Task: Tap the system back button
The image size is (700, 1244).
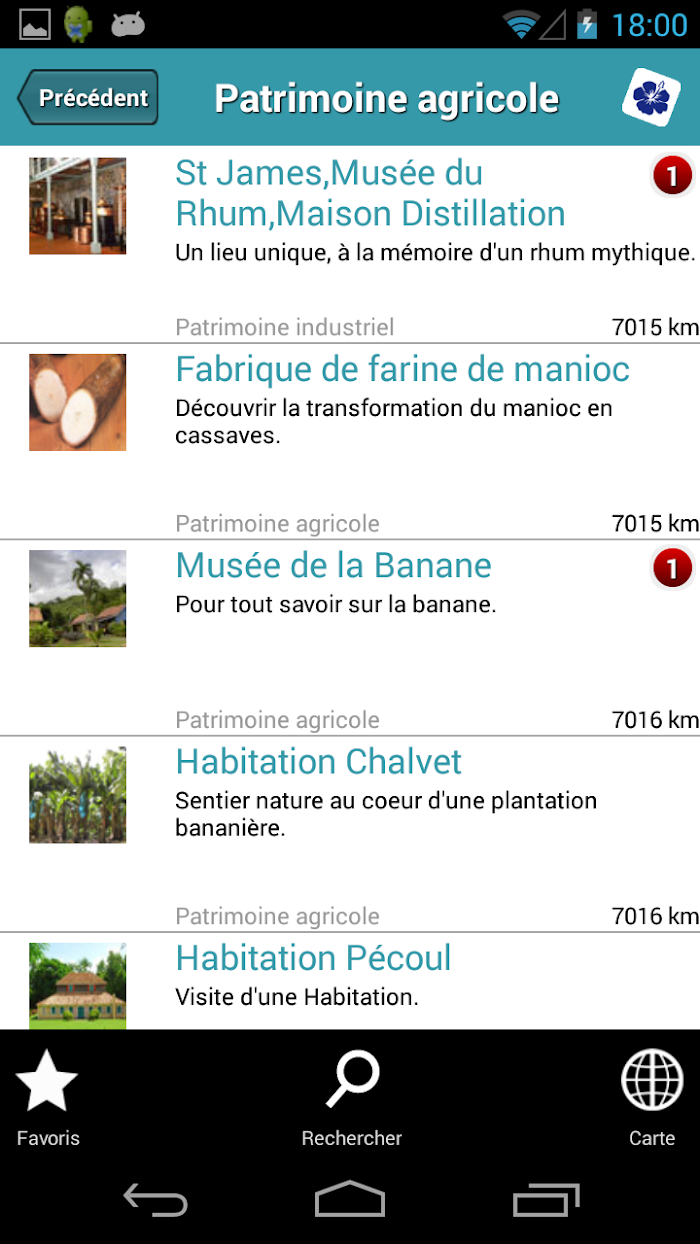Action: point(155,1198)
